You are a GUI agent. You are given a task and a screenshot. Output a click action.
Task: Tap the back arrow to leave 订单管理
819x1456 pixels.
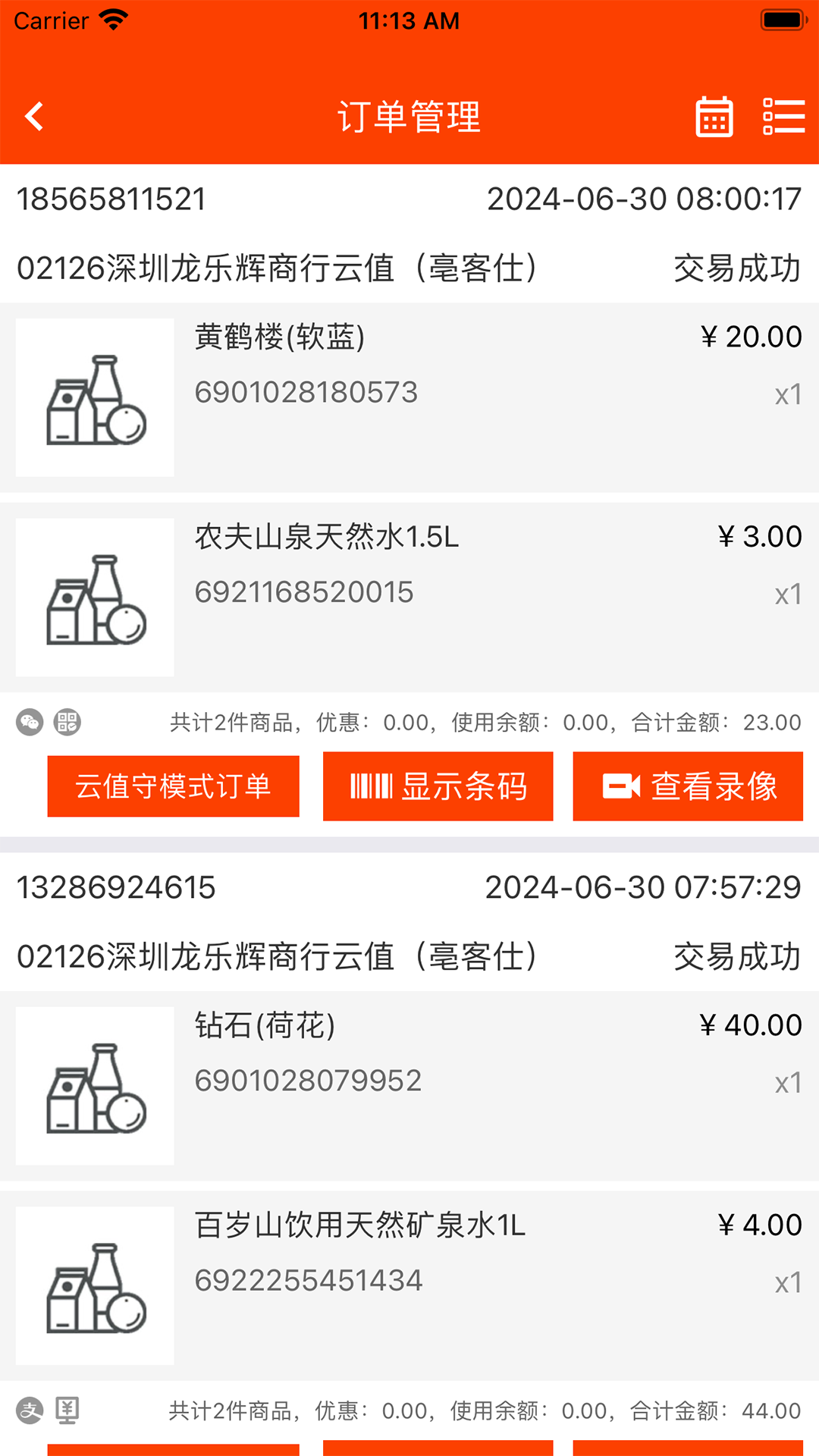(x=33, y=117)
